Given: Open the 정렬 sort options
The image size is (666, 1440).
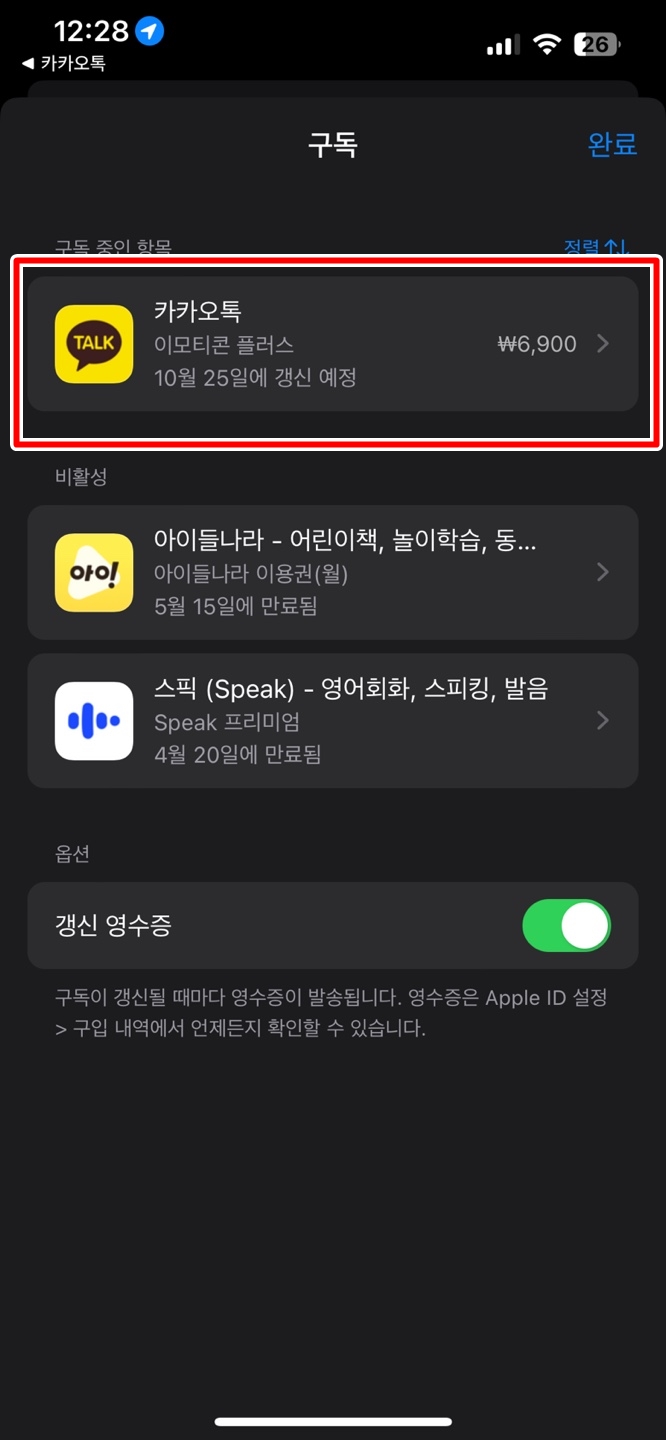Looking at the screenshot, I should tap(595, 246).
